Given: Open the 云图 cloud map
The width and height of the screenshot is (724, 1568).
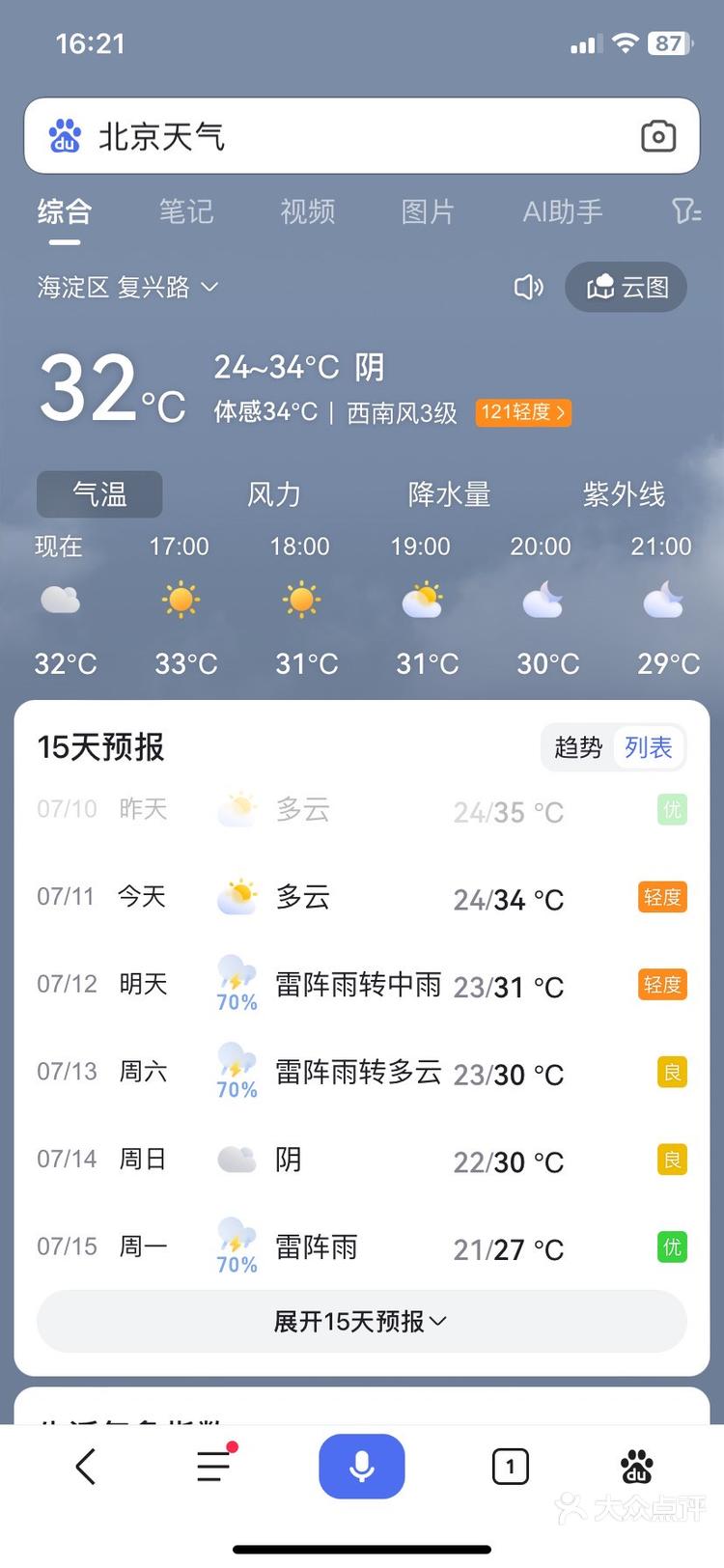Looking at the screenshot, I should (x=626, y=287).
